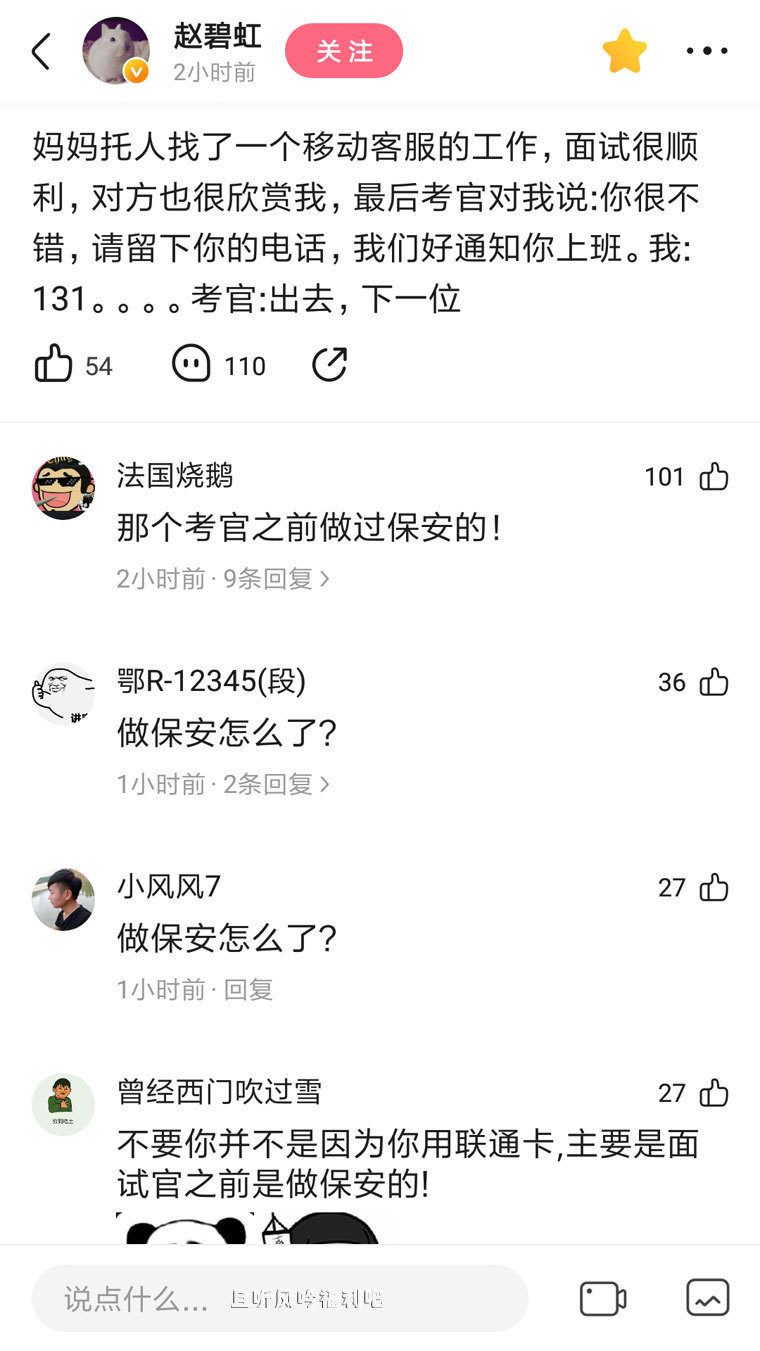Viewport: 760px width, 1351px height.
Task: Share the post using the share arrow icon
Action: click(x=329, y=364)
